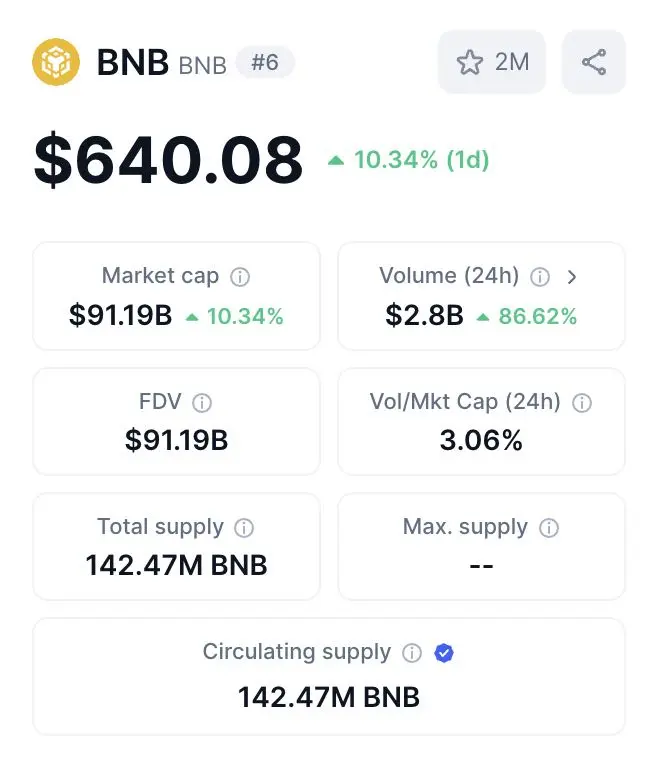This screenshot has width=654, height=772.
Task: View the FDV info explanation
Action: [x=202, y=403]
